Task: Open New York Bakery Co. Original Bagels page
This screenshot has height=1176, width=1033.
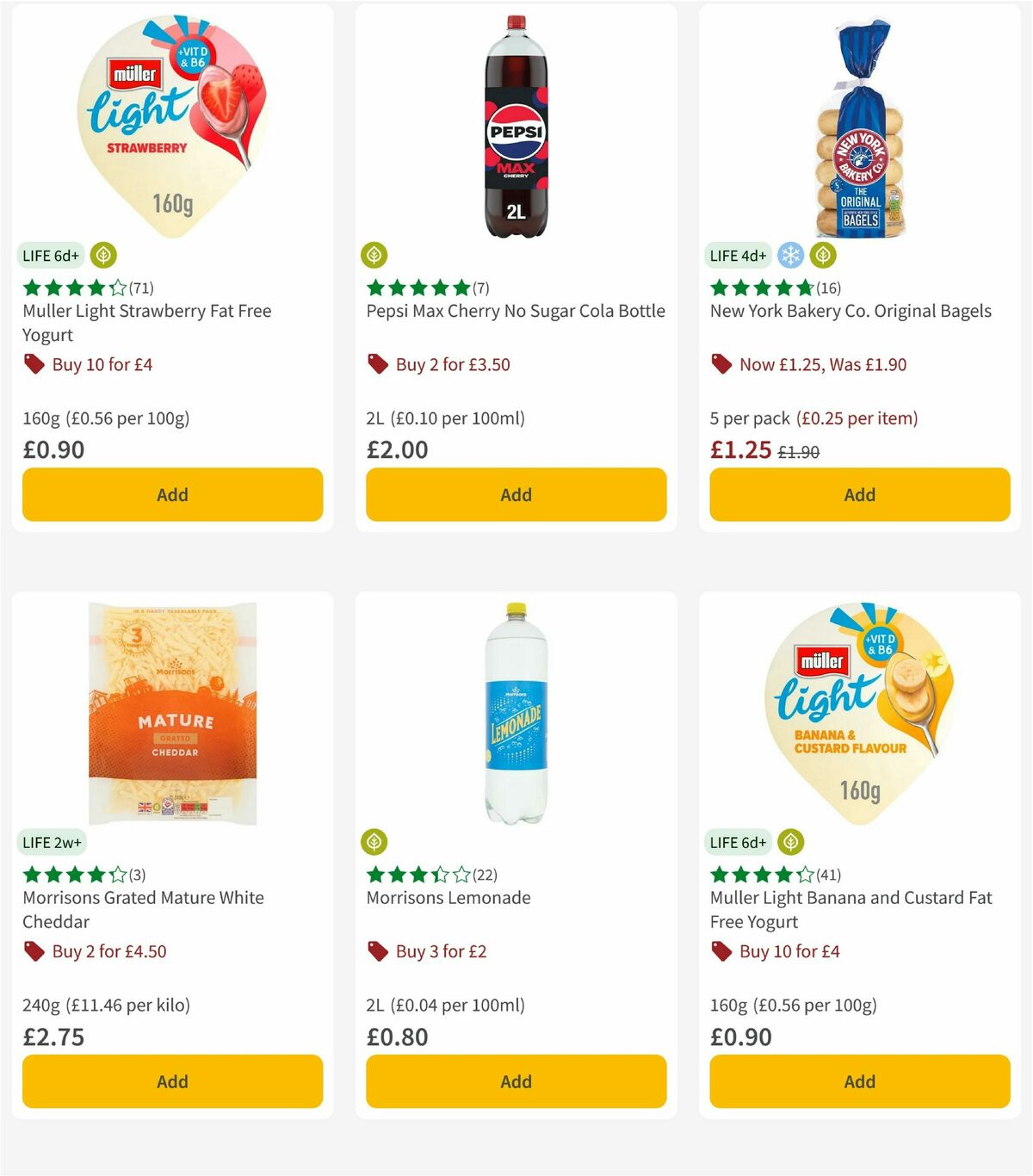Action: point(851,311)
